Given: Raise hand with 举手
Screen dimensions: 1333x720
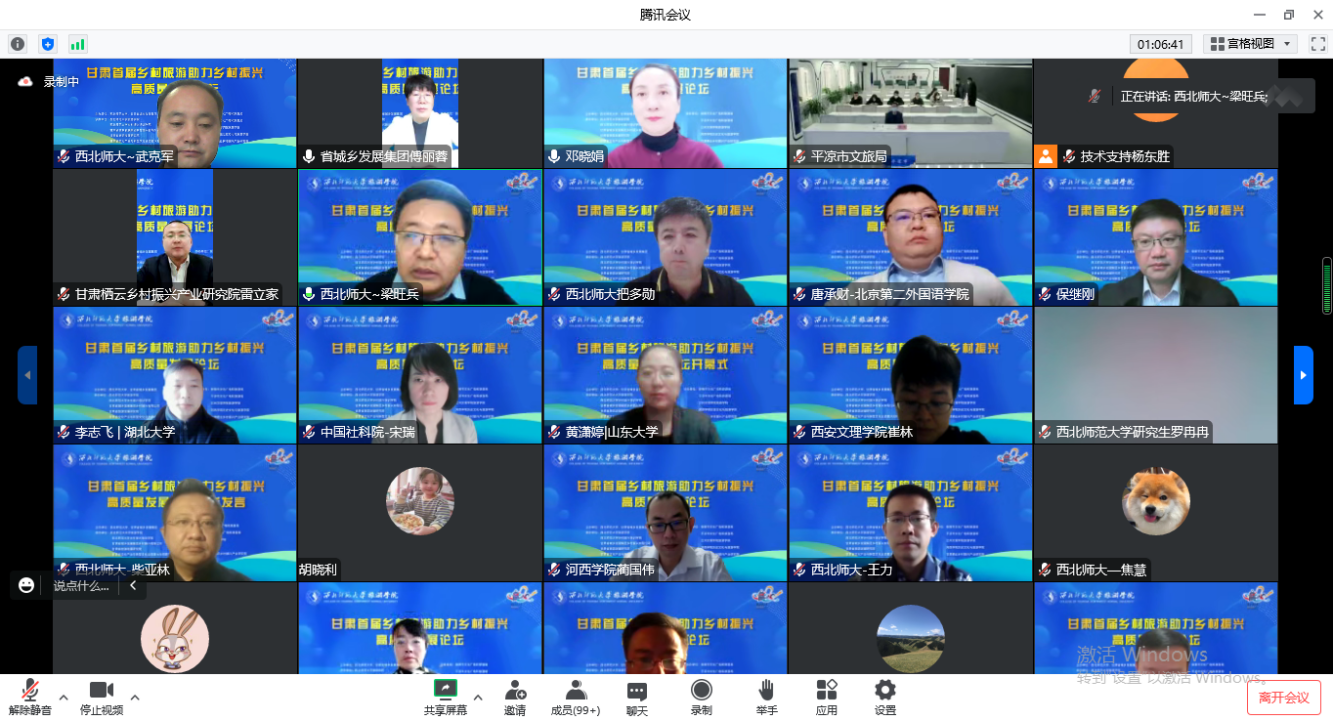Looking at the screenshot, I should click(x=766, y=695).
